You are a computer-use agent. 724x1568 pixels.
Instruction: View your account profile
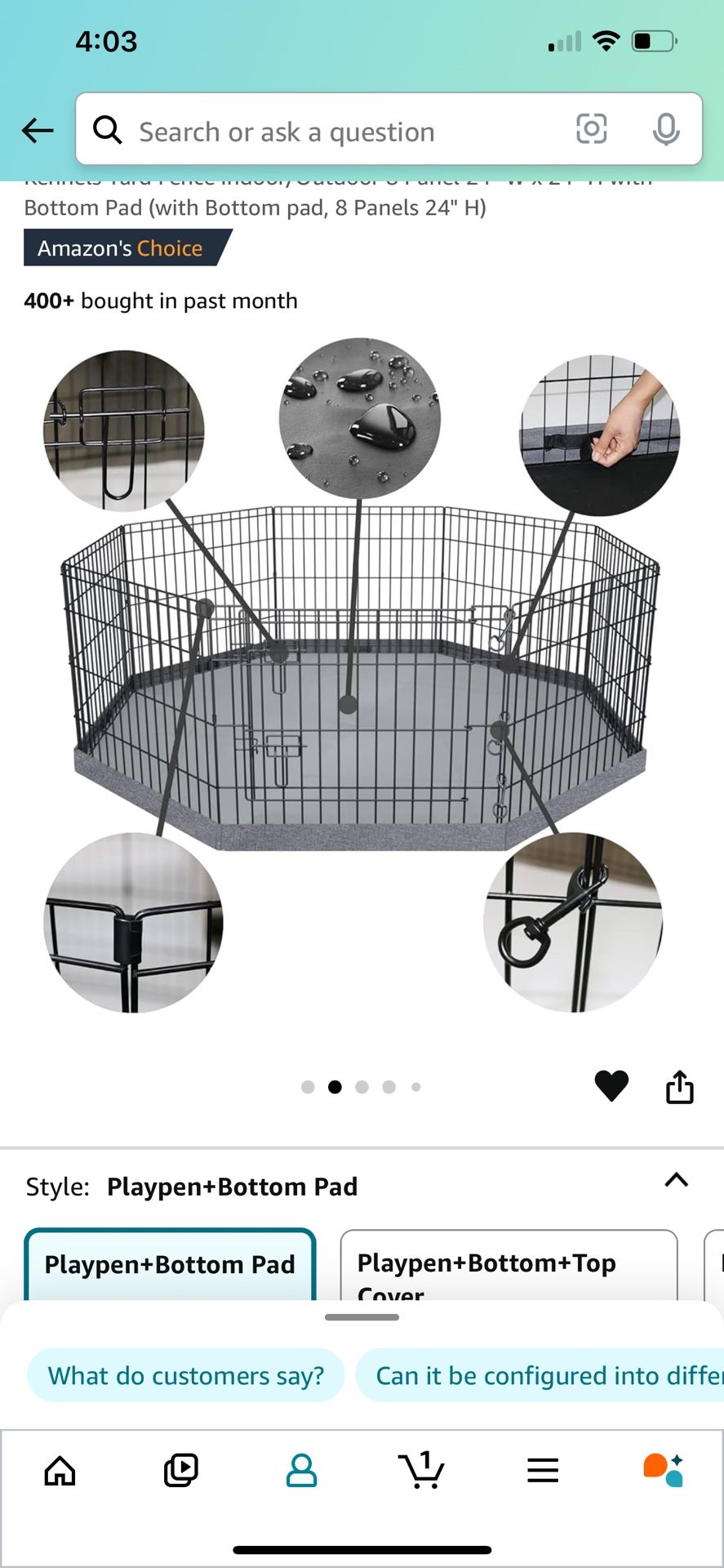click(301, 1469)
